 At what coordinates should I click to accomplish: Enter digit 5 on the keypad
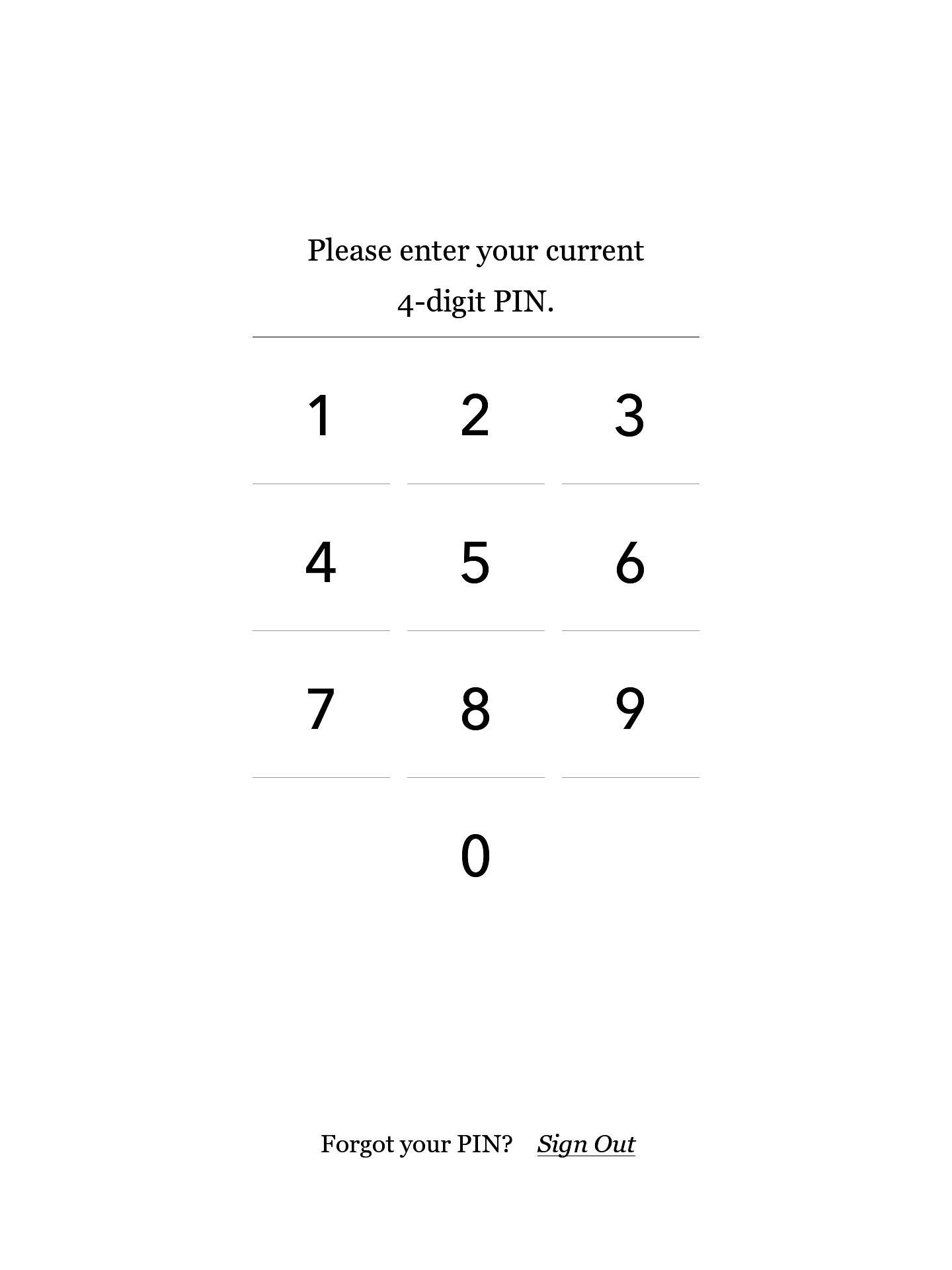coord(475,562)
